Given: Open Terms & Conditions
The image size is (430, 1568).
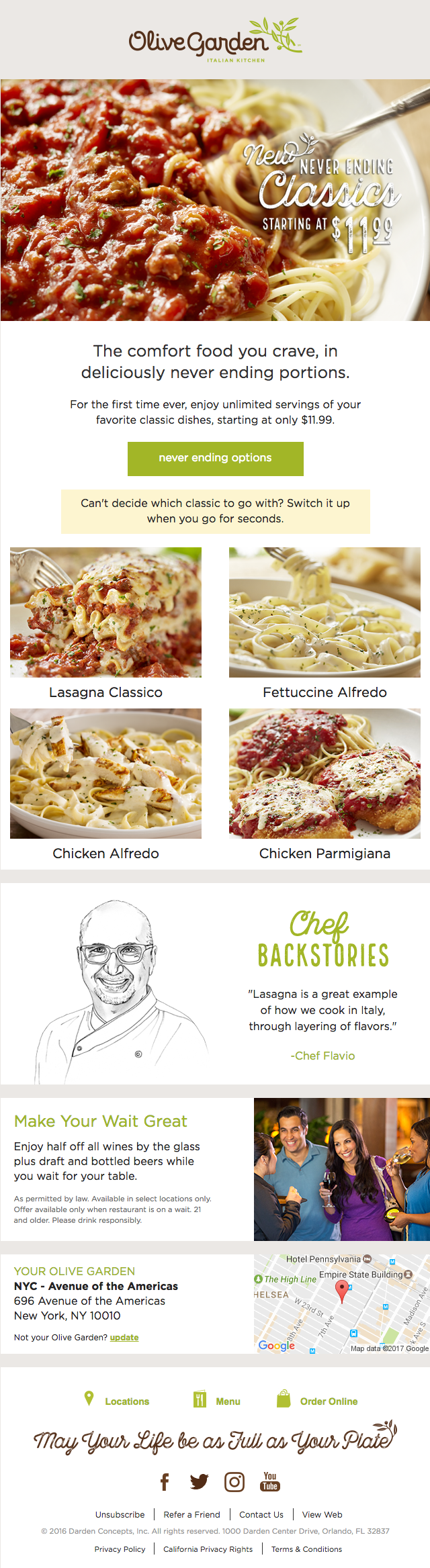Looking at the screenshot, I should tap(306, 1549).
